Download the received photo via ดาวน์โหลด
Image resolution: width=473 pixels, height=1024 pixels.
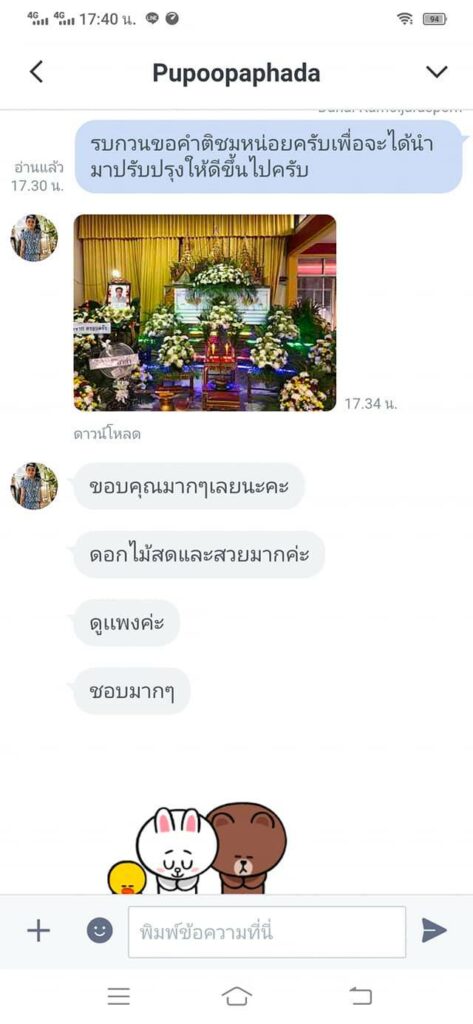click(x=106, y=434)
